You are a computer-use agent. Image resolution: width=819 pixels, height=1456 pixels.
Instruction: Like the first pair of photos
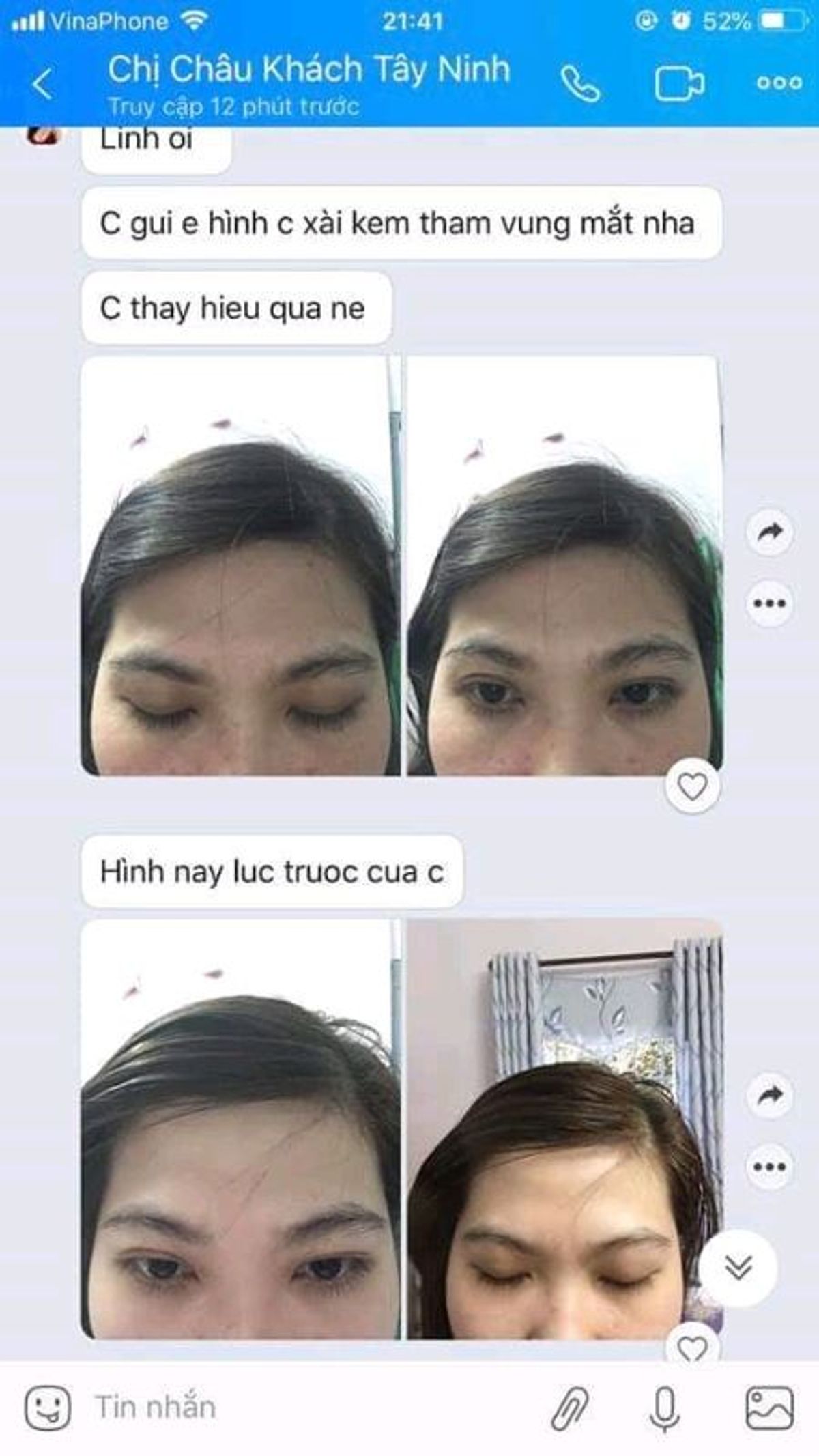pos(691,787)
